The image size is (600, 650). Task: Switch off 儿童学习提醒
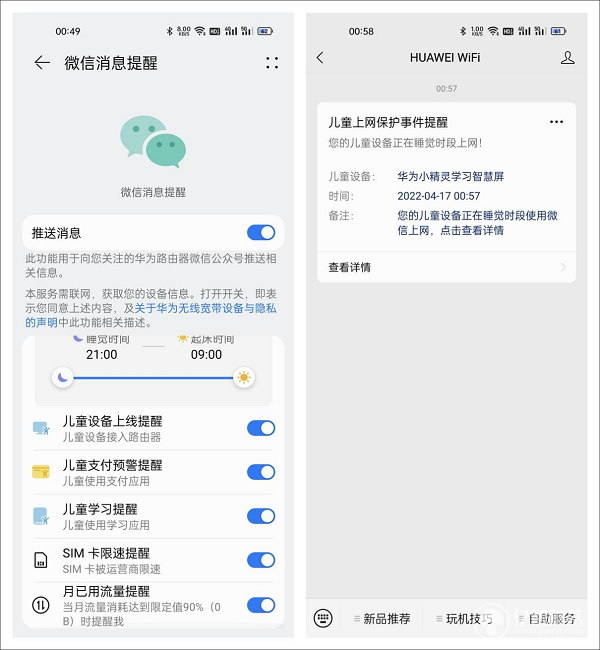(x=261, y=516)
